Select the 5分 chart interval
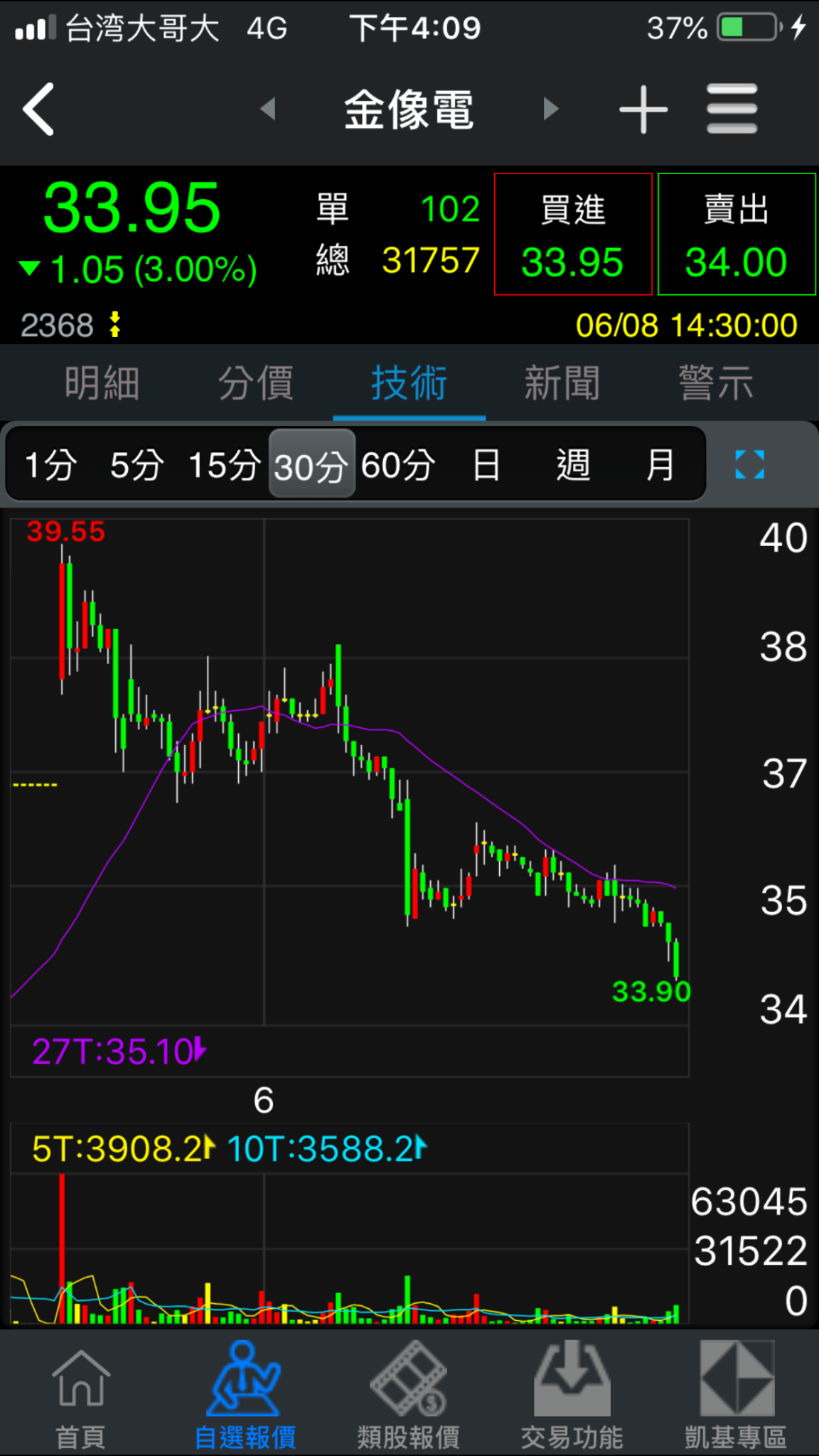Viewport: 819px width, 1456px height. (x=136, y=466)
